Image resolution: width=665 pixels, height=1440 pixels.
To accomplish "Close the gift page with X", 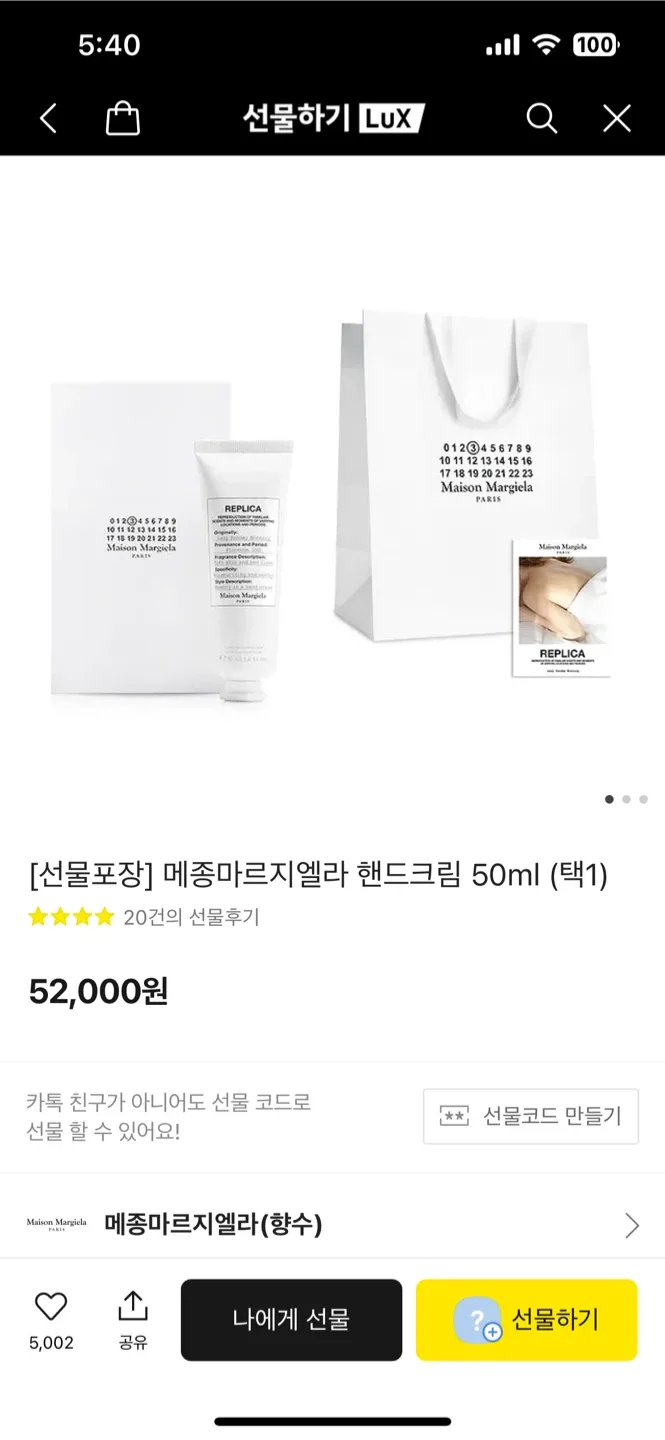I will coord(617,119).
